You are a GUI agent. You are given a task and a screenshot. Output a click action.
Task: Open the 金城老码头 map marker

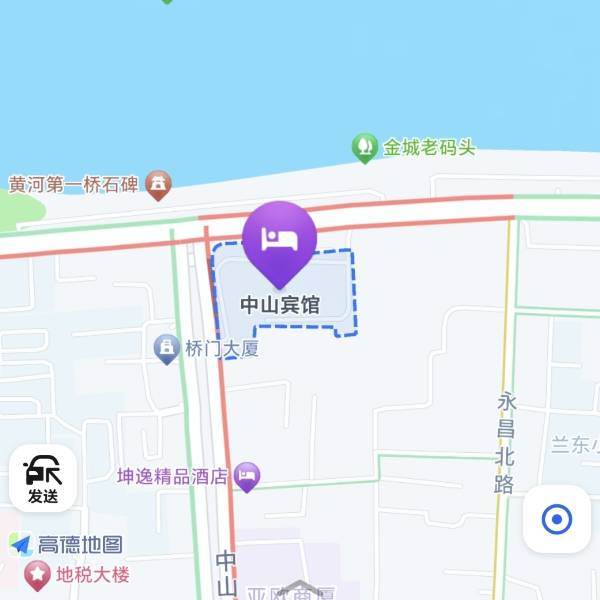(x=365, y=149)
